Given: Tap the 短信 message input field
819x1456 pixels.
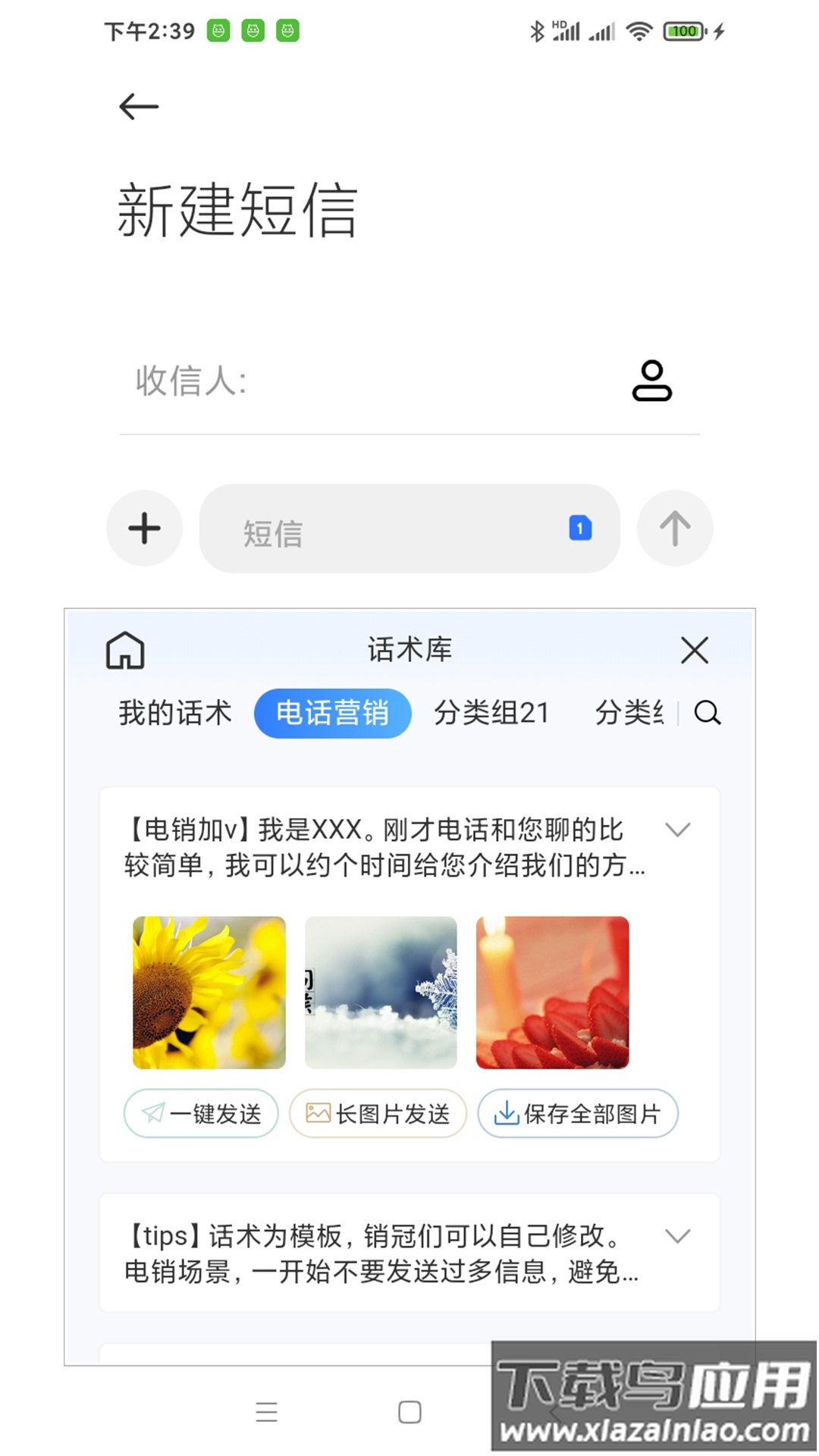Looking at the screenshot, I should tap(379, 529).
